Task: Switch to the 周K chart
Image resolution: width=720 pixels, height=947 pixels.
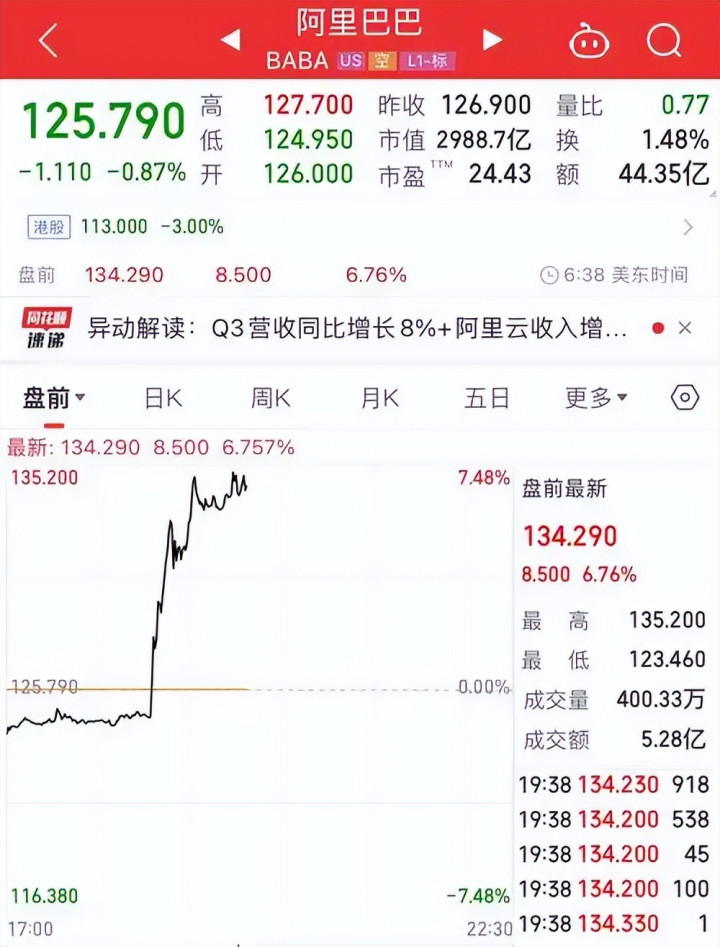Action: coord(270,398)
